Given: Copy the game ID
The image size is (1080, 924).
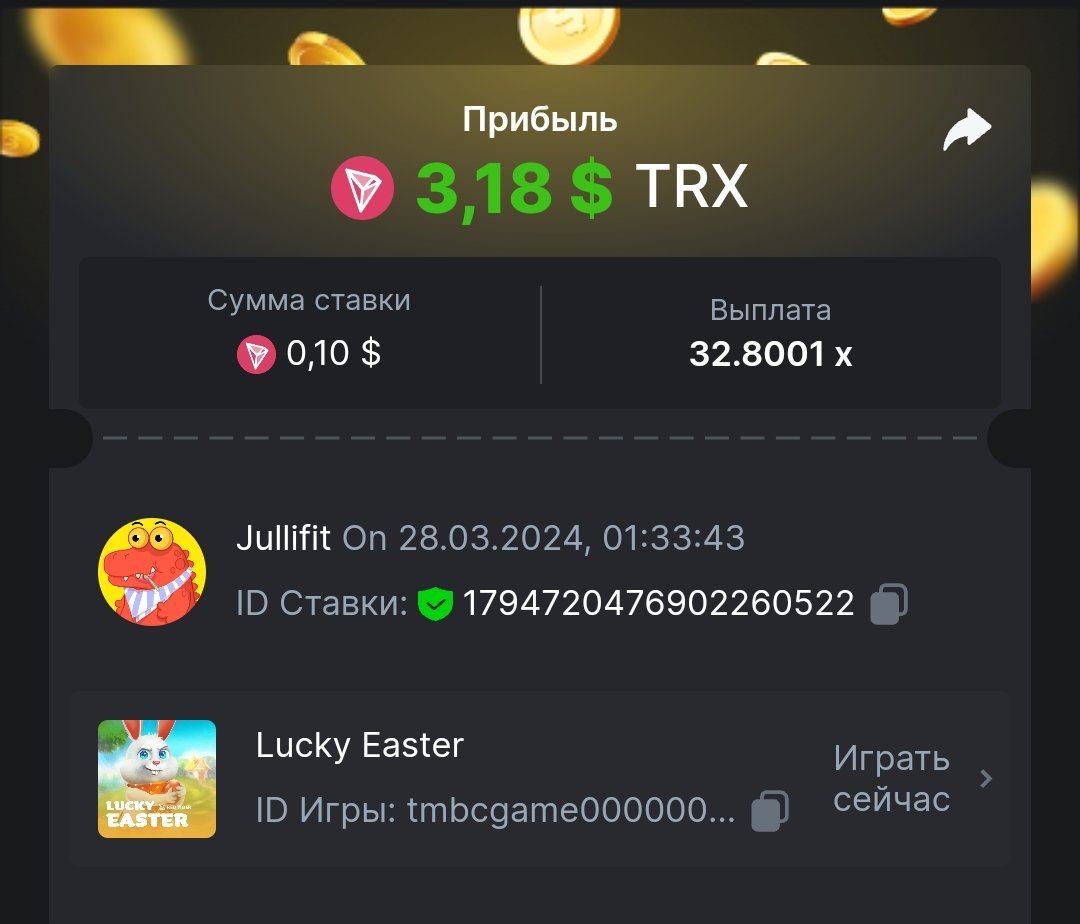Looking at the screenshot, I should (x=769, y=811).
